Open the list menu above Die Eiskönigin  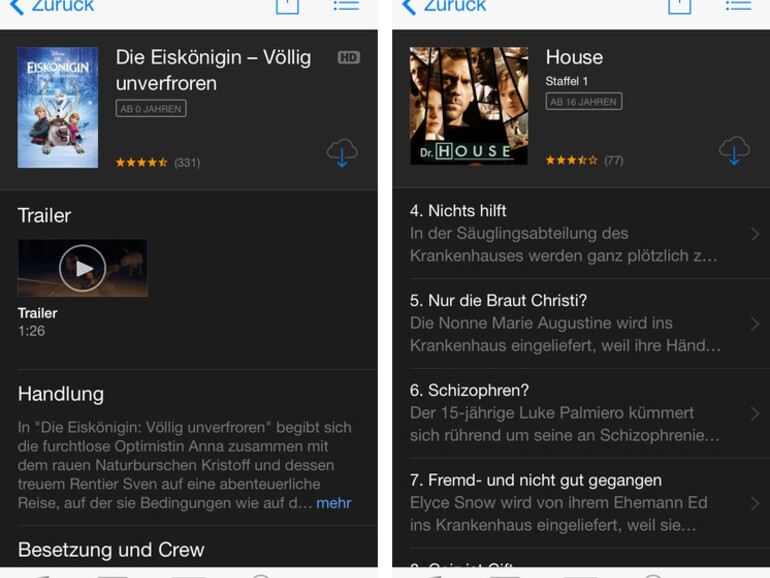pyautogui.click(x=346, y=5)
